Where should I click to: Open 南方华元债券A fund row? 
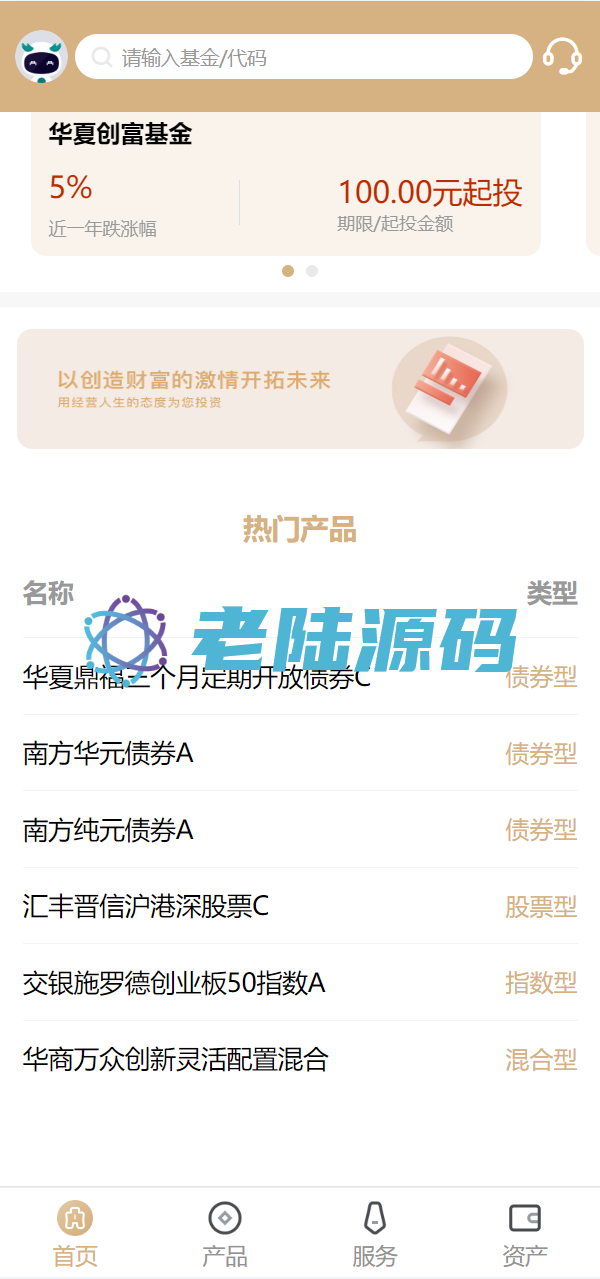(x=300, y=753)
